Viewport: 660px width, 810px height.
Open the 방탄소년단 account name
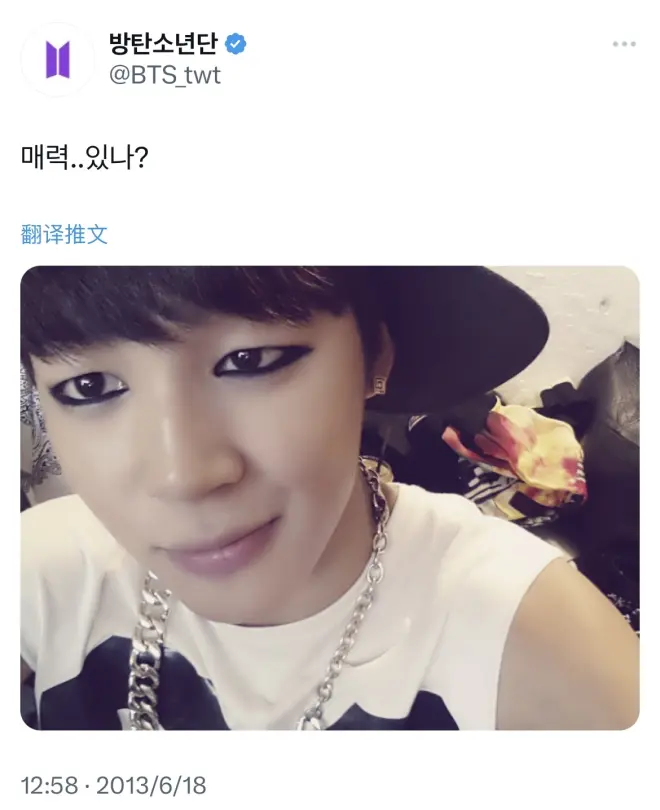pos(162,42)
